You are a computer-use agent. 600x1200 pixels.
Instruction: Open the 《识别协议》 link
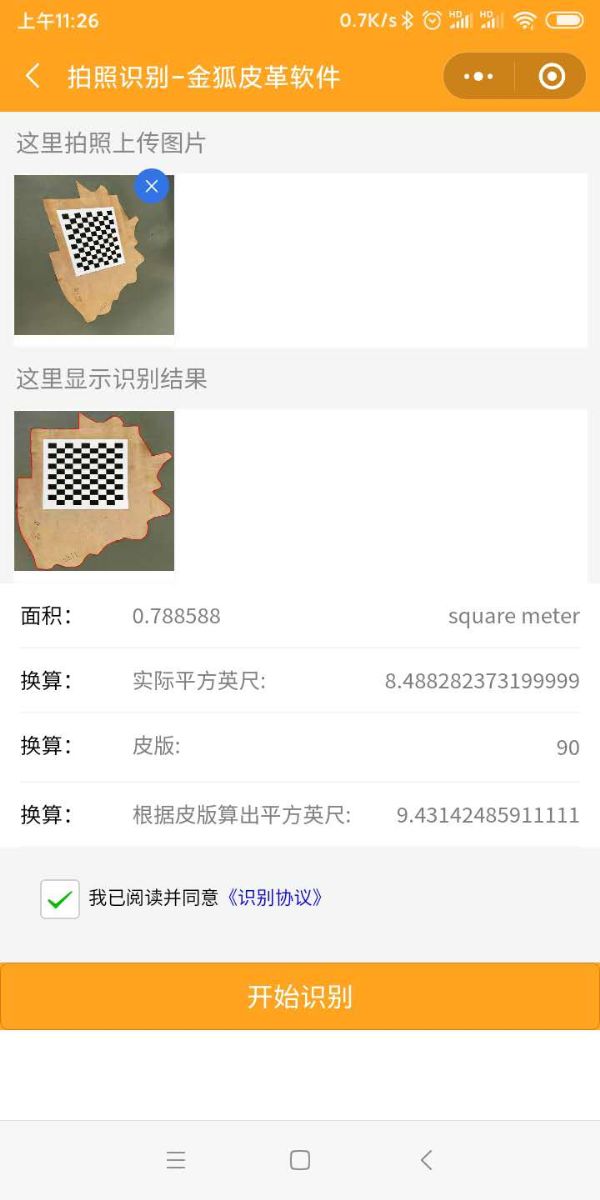point(275,898)
